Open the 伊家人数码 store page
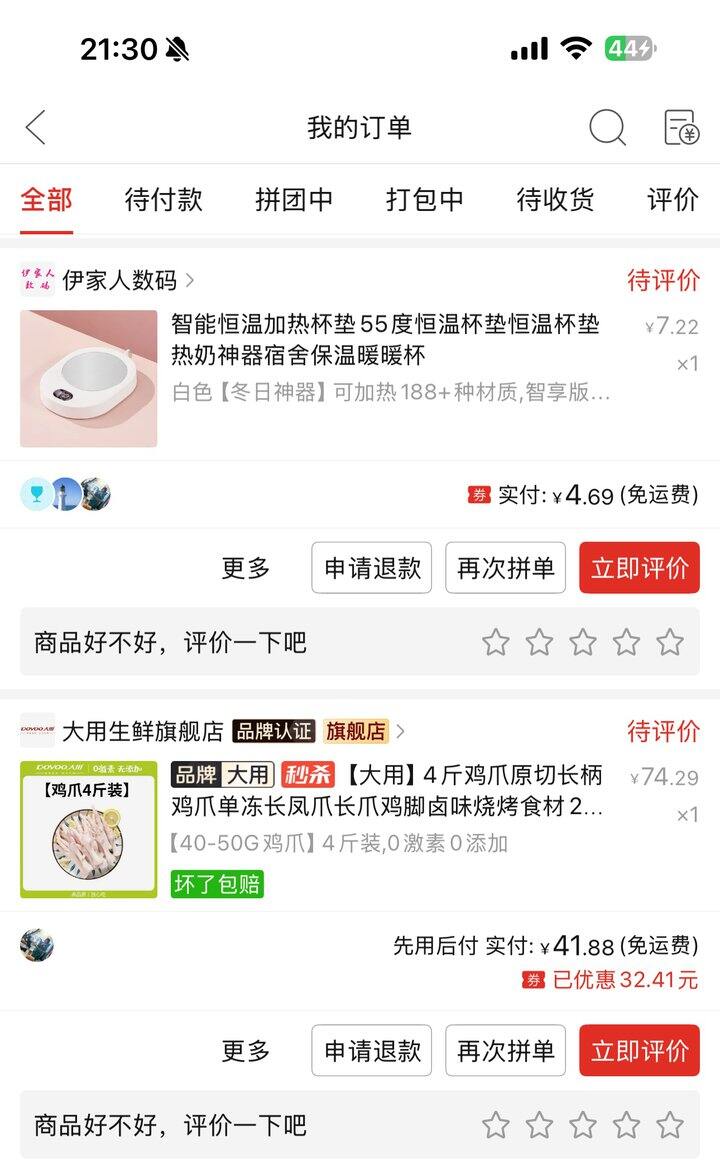The width and height of the screenshot is (720, 1170). click(x=120, y=280)
